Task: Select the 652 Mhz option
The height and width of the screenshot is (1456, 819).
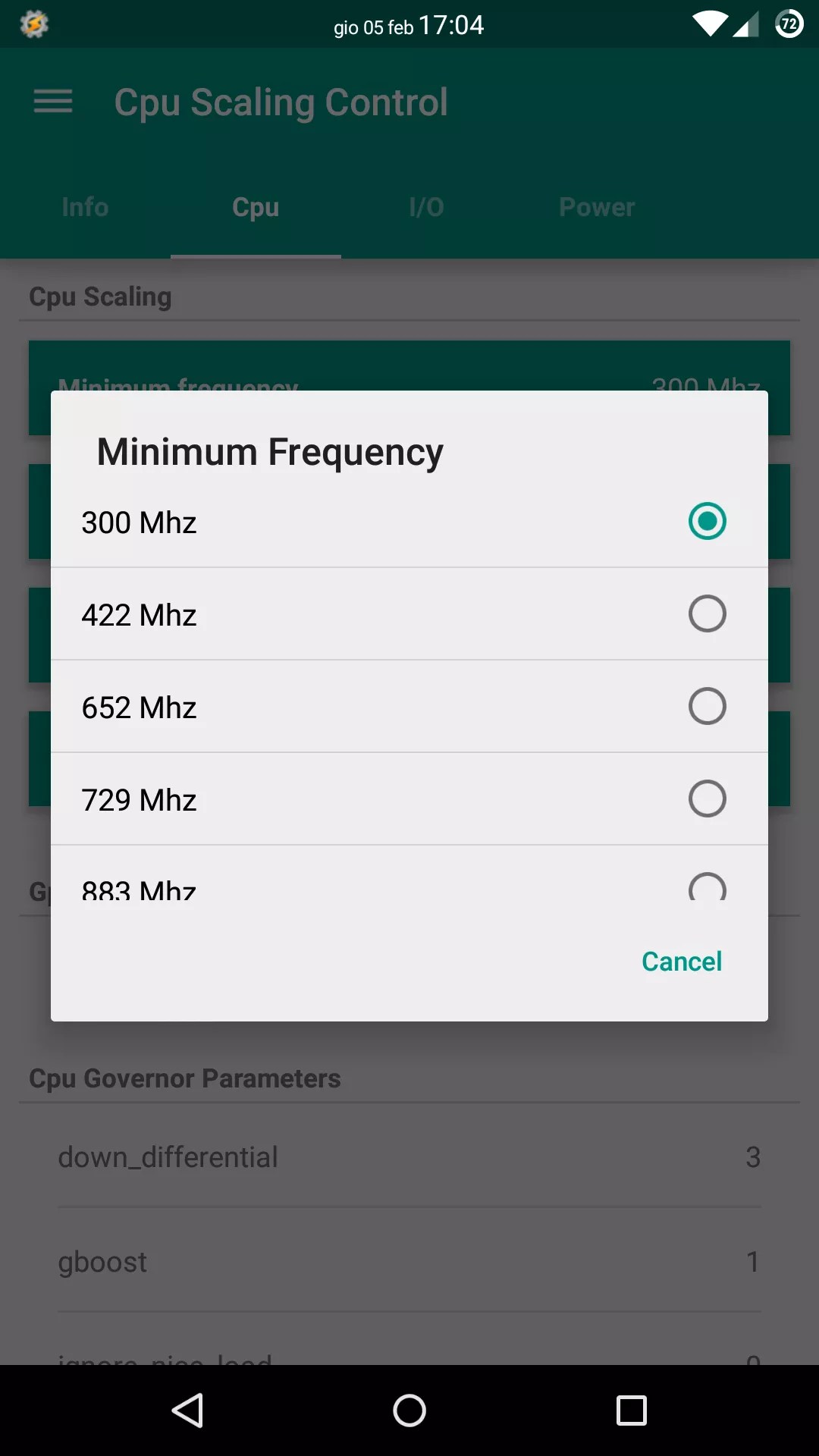Action: click(x=409, y=707)
